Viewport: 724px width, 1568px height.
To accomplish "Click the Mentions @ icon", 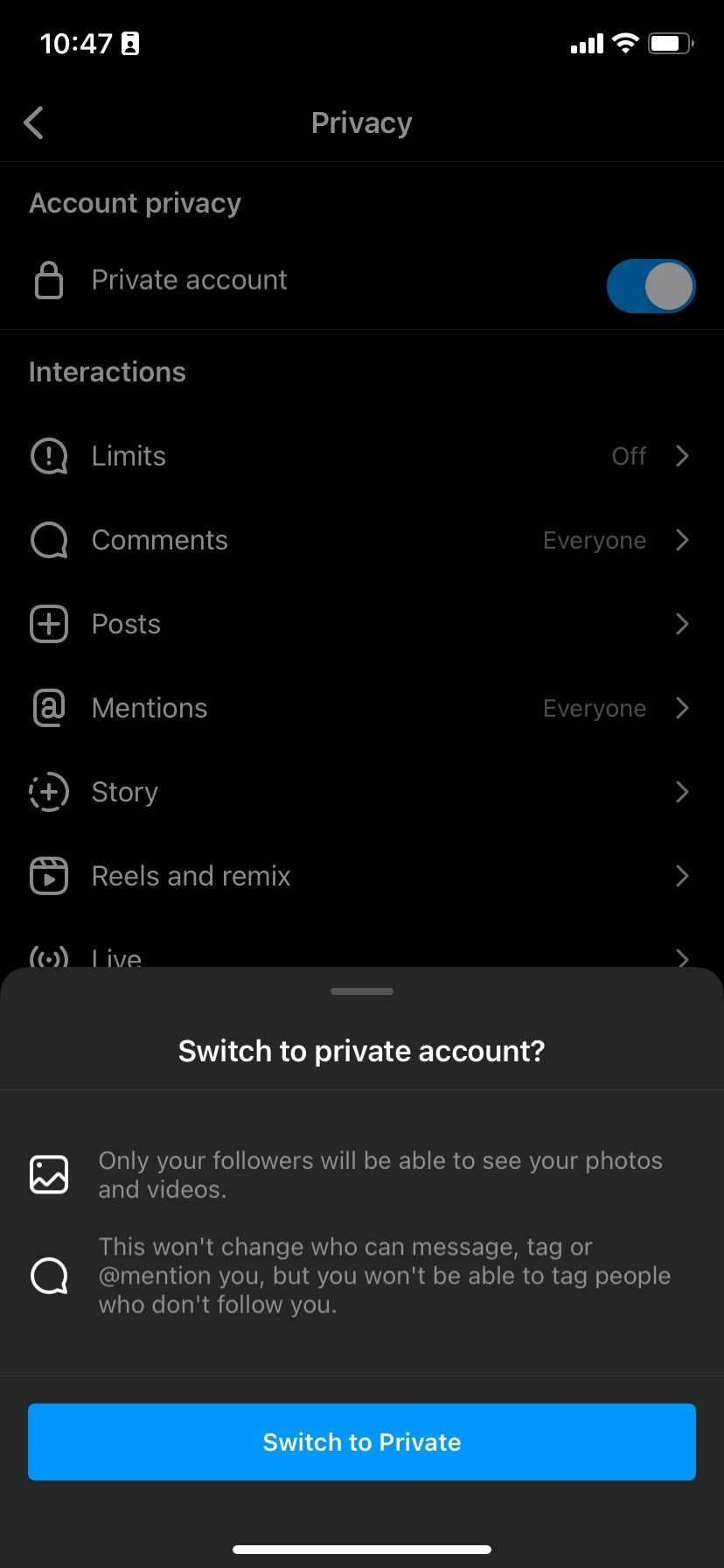I will pos(48,708).
